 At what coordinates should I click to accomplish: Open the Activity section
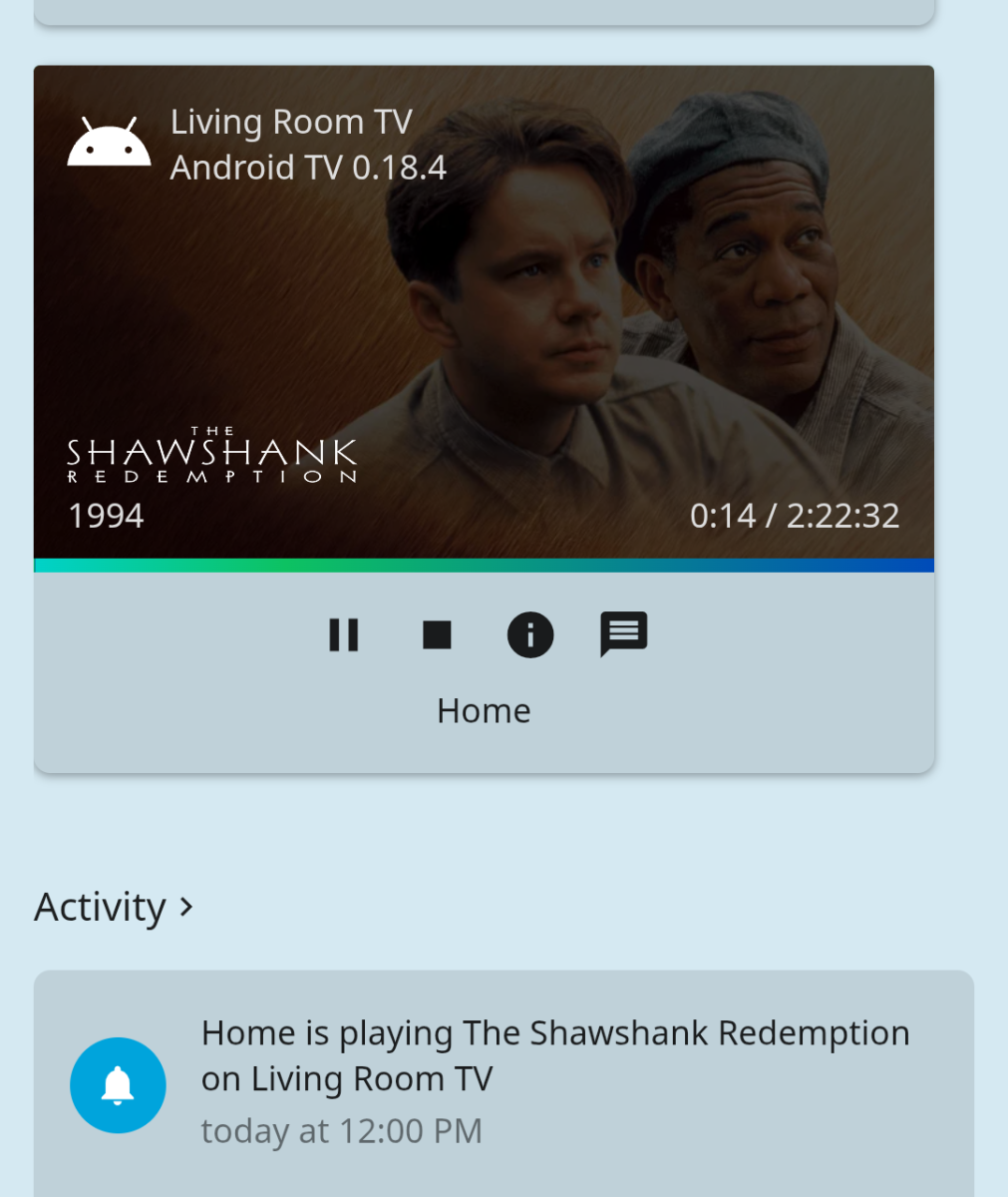point(114,907)
